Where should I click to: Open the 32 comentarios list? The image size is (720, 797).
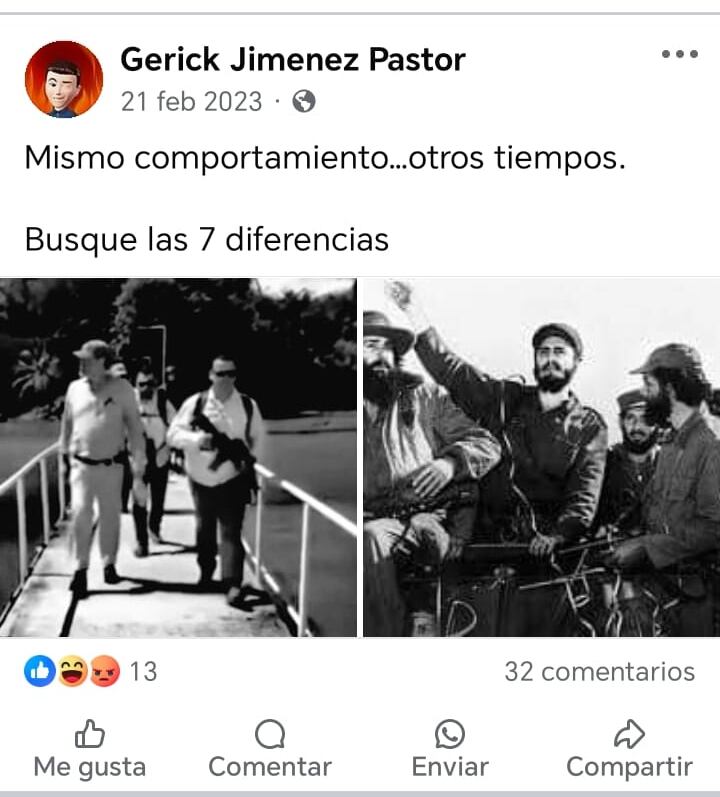[x=599, y=671]
